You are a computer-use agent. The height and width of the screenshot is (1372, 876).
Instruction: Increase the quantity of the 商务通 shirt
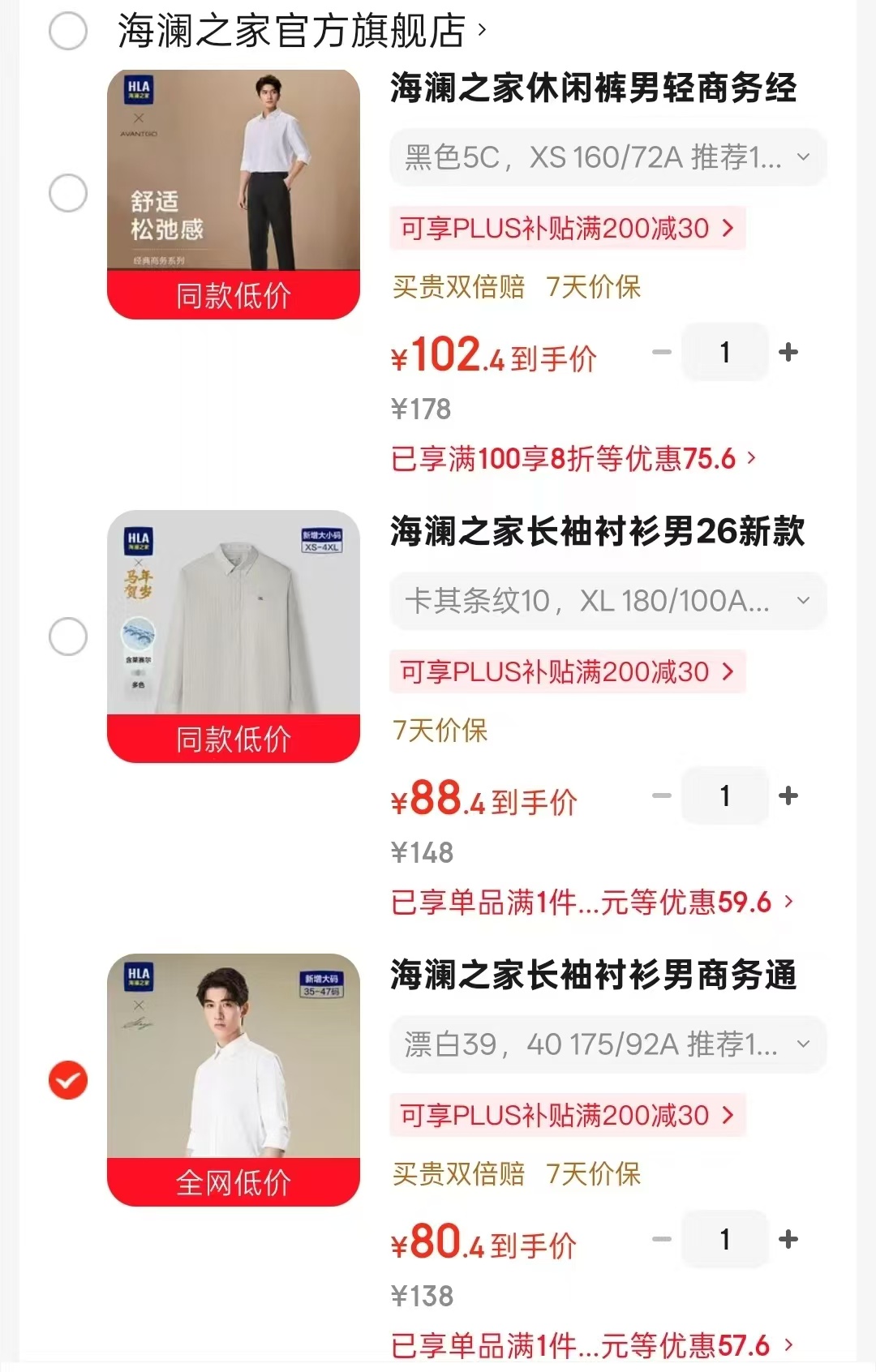(x=788, y=1239)
